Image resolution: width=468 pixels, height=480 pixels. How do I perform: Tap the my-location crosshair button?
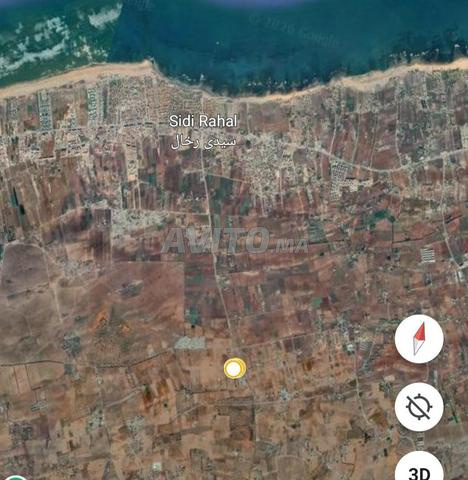tap(419, 407)
